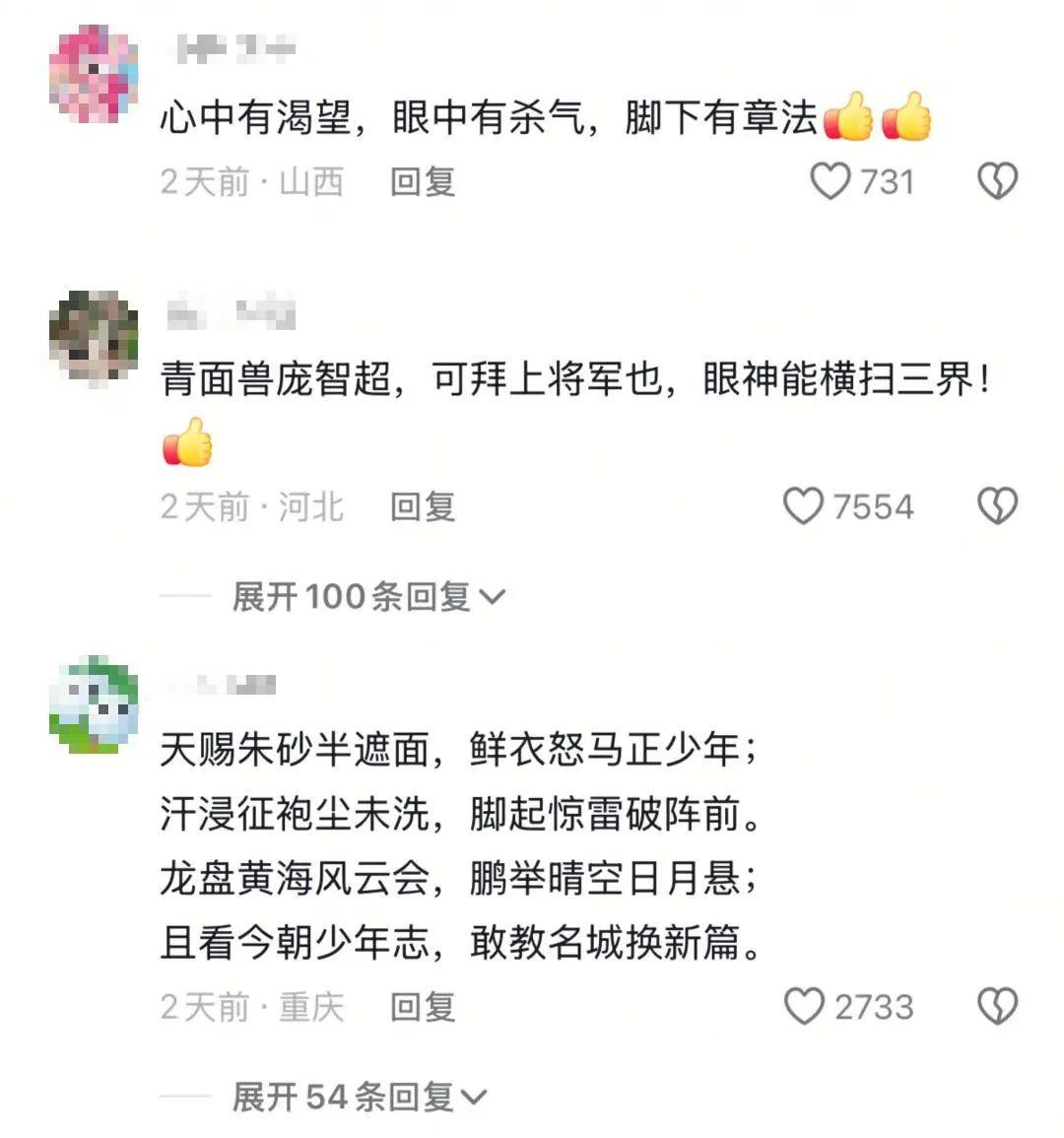This screenshot has width=1064, height=1138.
Task: Expand 展开54条回复
Action: point(359,1096)
